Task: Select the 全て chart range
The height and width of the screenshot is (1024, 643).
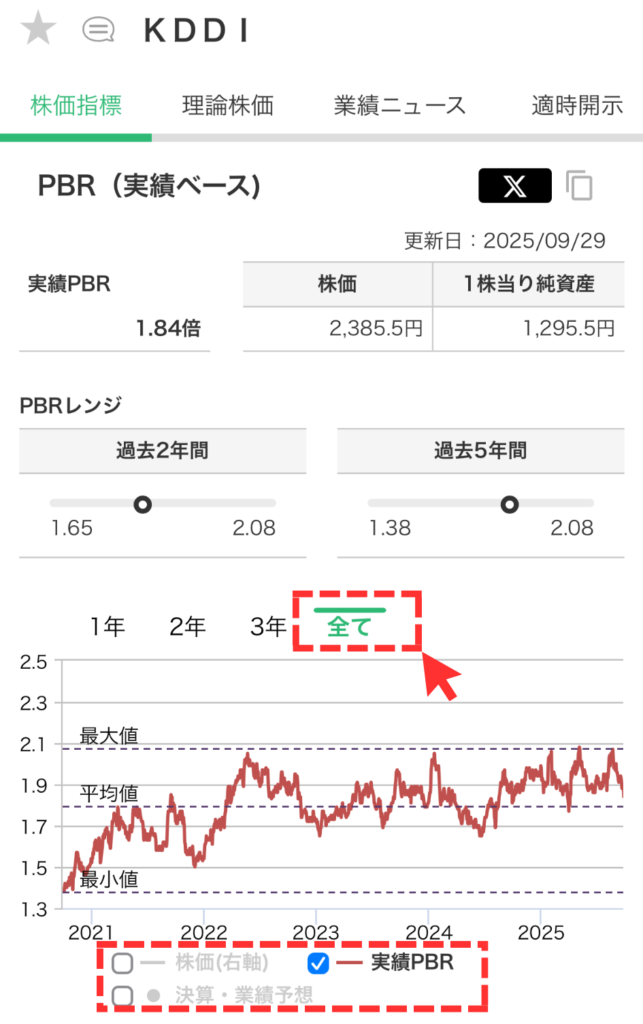Action: coord(349,627)
